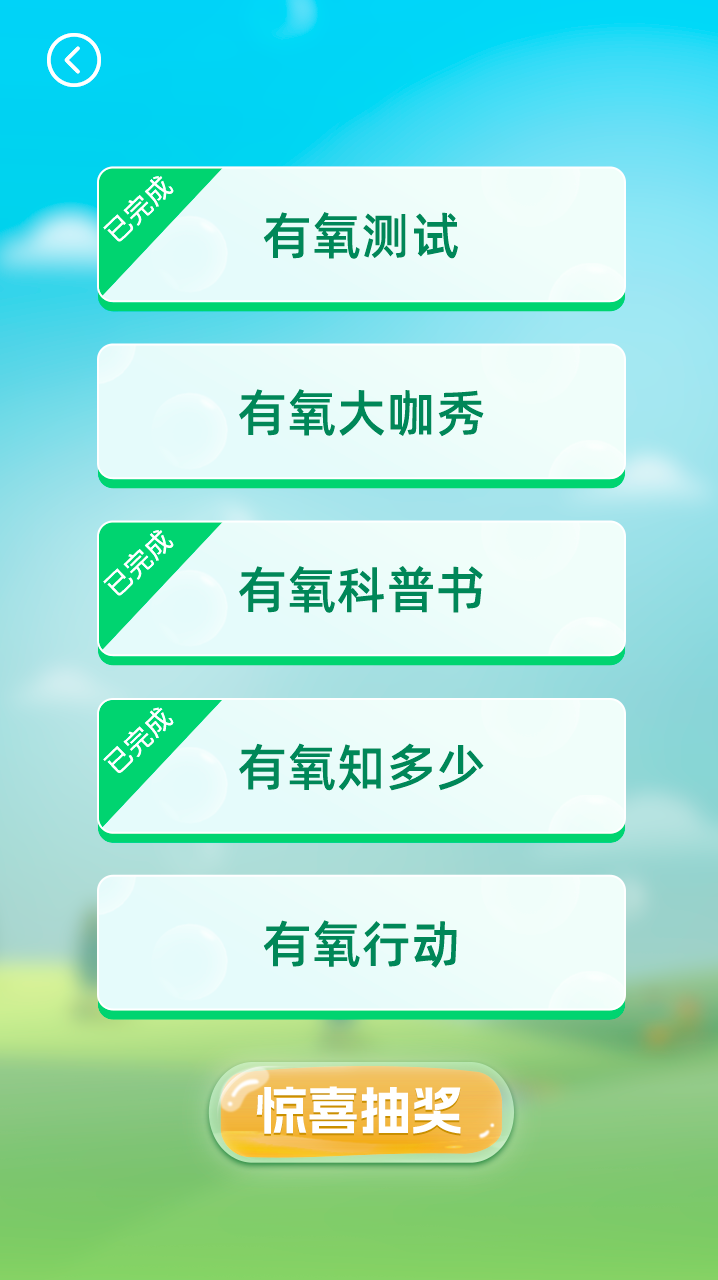Select 有氧大咖秀
This screenshot has height=1280, width=718.
coord(361,414)
